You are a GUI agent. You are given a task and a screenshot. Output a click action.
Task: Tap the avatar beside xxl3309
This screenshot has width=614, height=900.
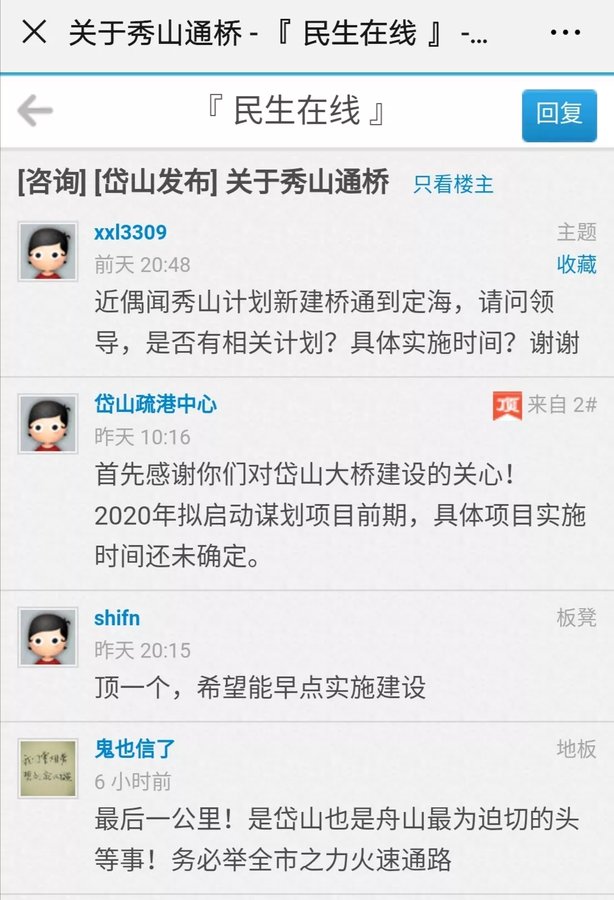tap(48, 251)
